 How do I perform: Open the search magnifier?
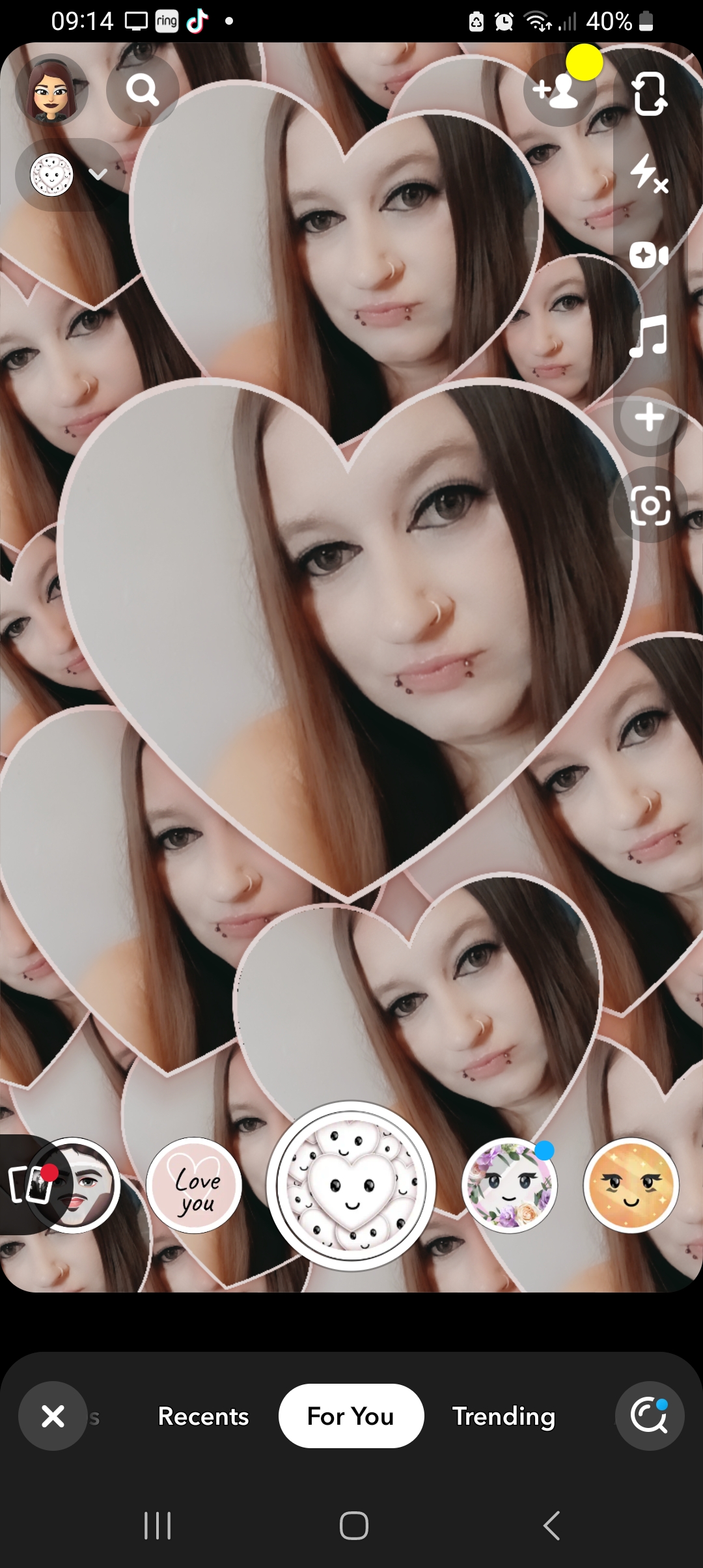(143, 90)
